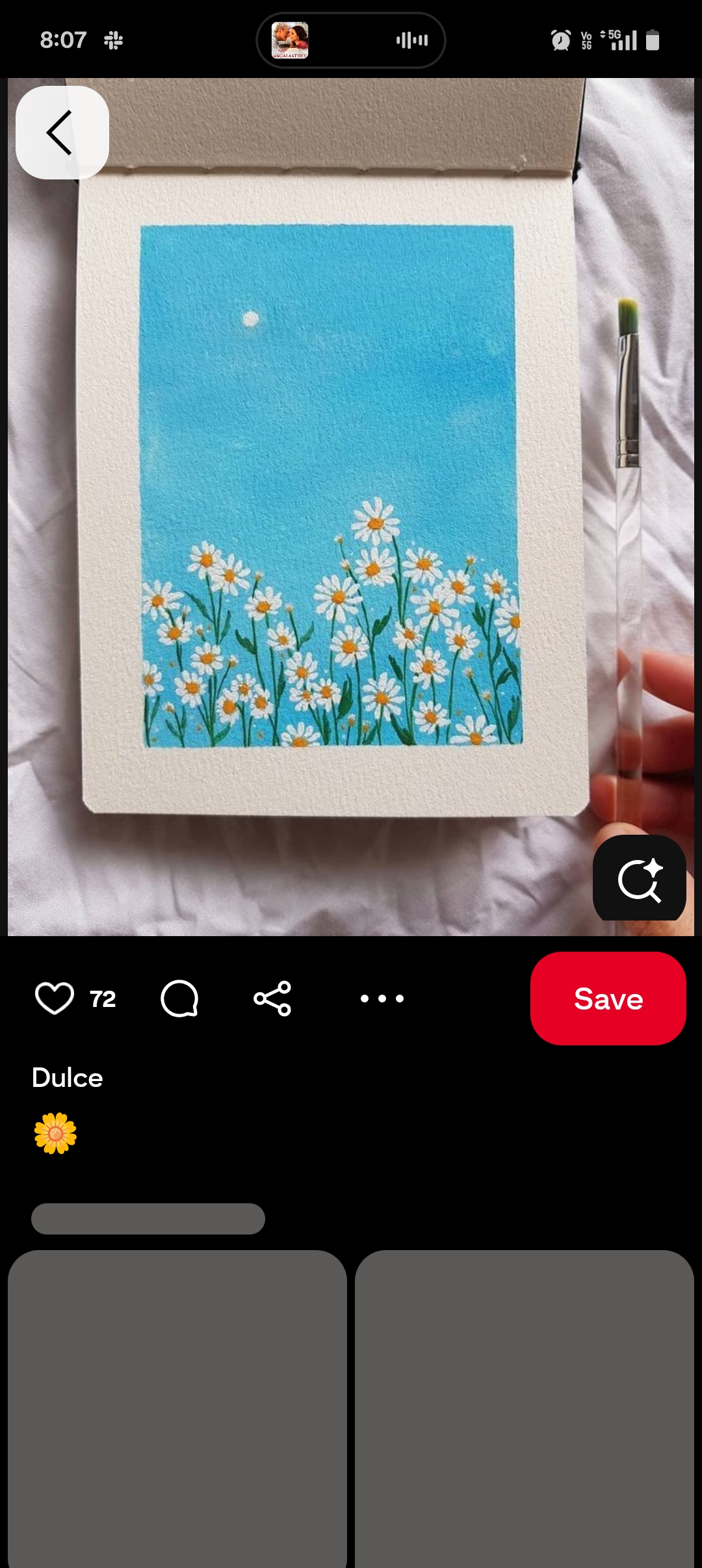The image size is (702, 1568).
Task: Share this pin
Action: point(272,999)
